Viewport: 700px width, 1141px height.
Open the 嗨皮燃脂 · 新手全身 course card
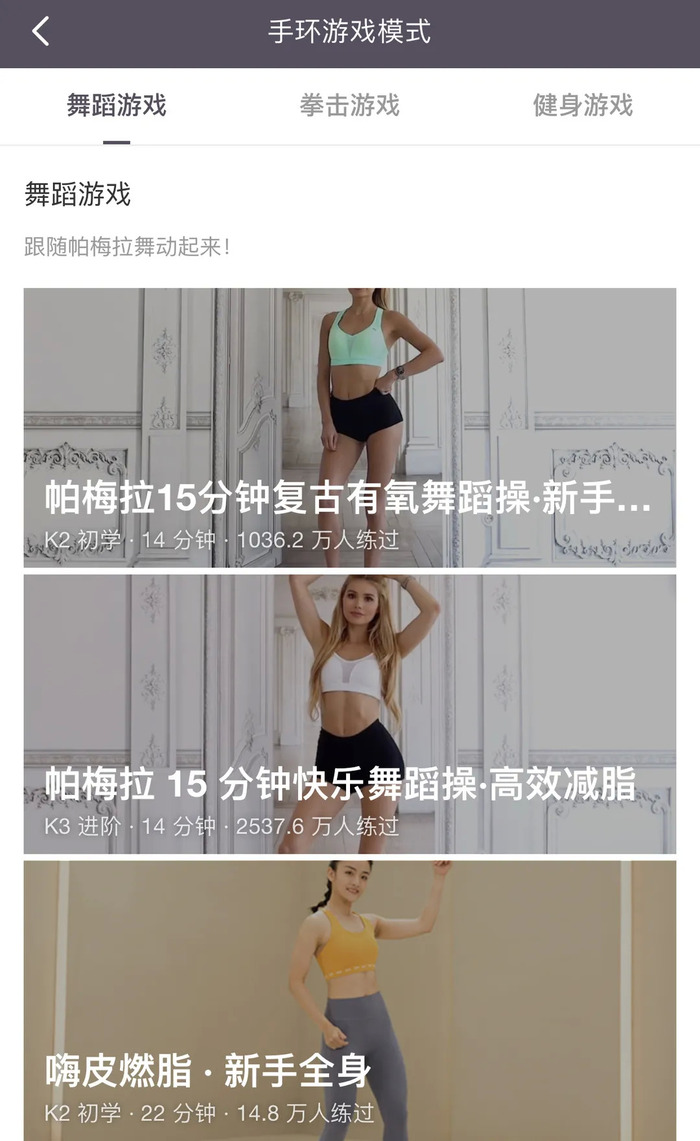pos(349,1000)
